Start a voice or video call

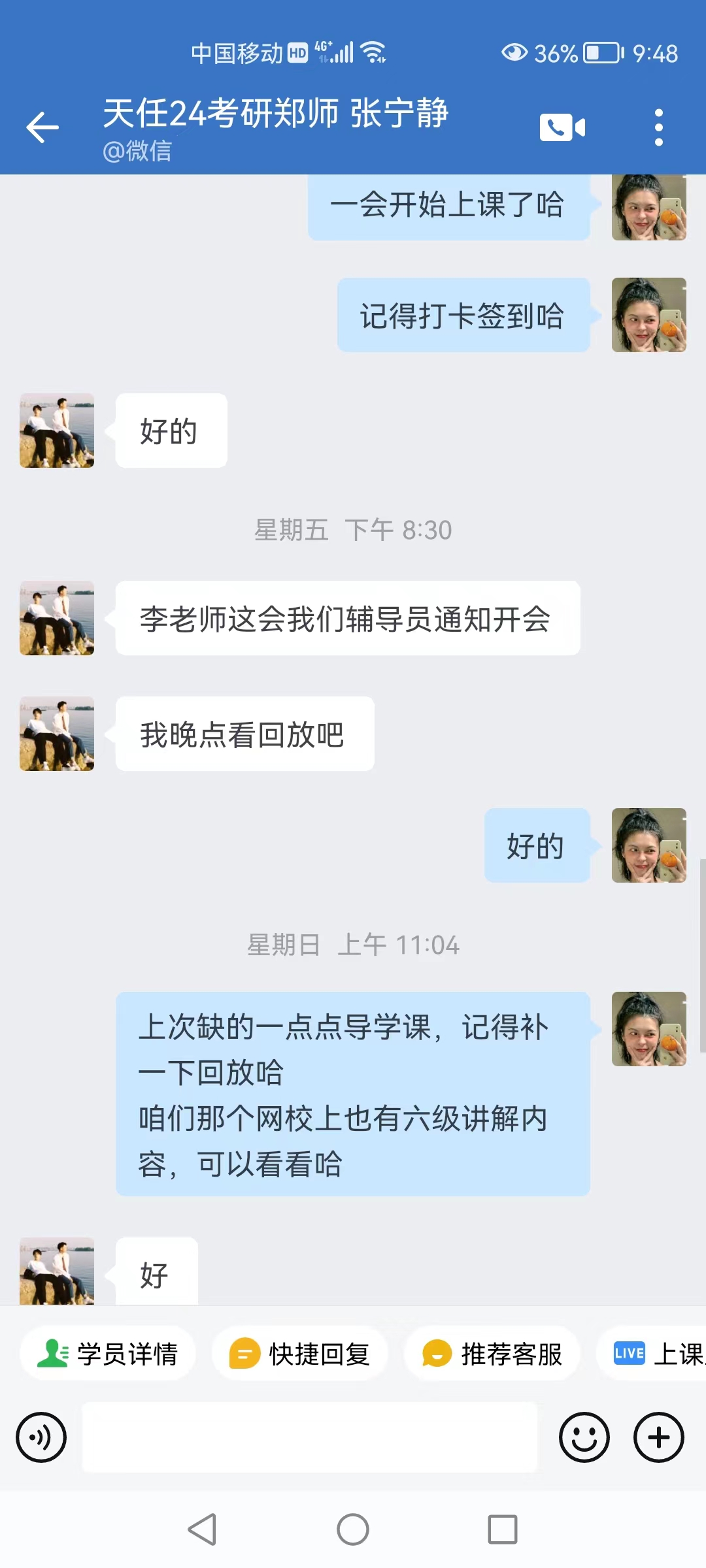tap(562, 127)
